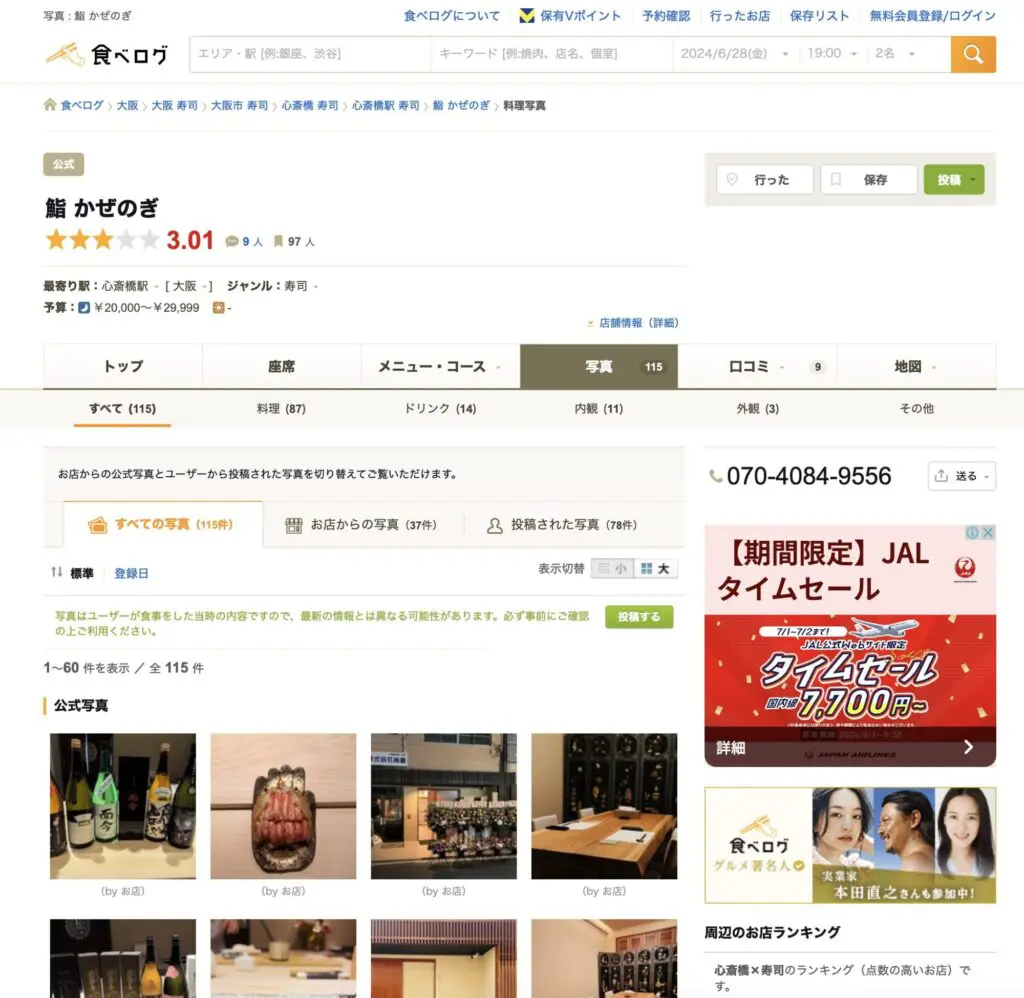The width and height of the screenshot is (1024, 998).
Task: Open the 2024/6/28 date dropdown
Action: 733,54
